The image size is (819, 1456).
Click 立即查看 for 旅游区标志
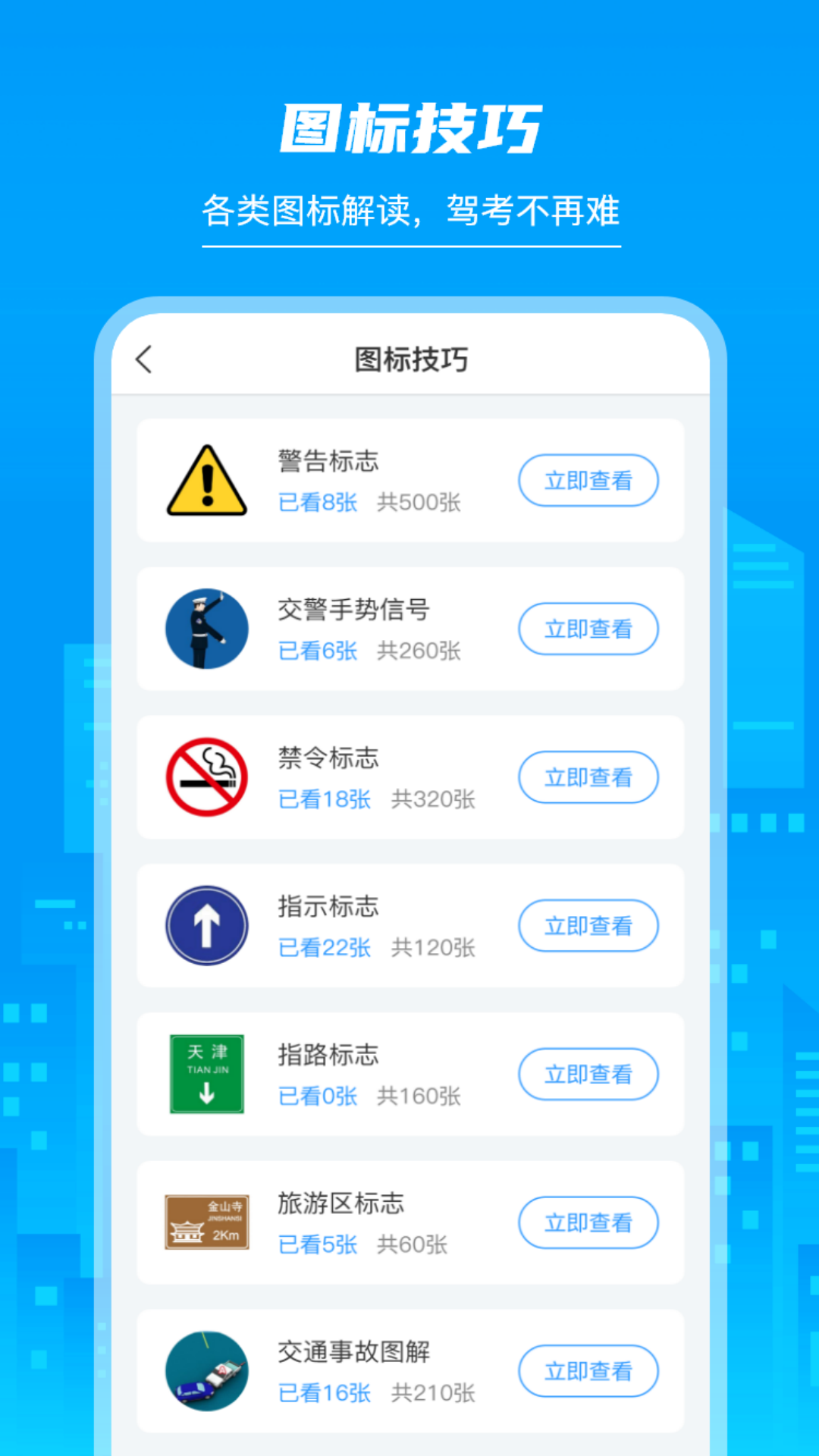pos(588,1222)
